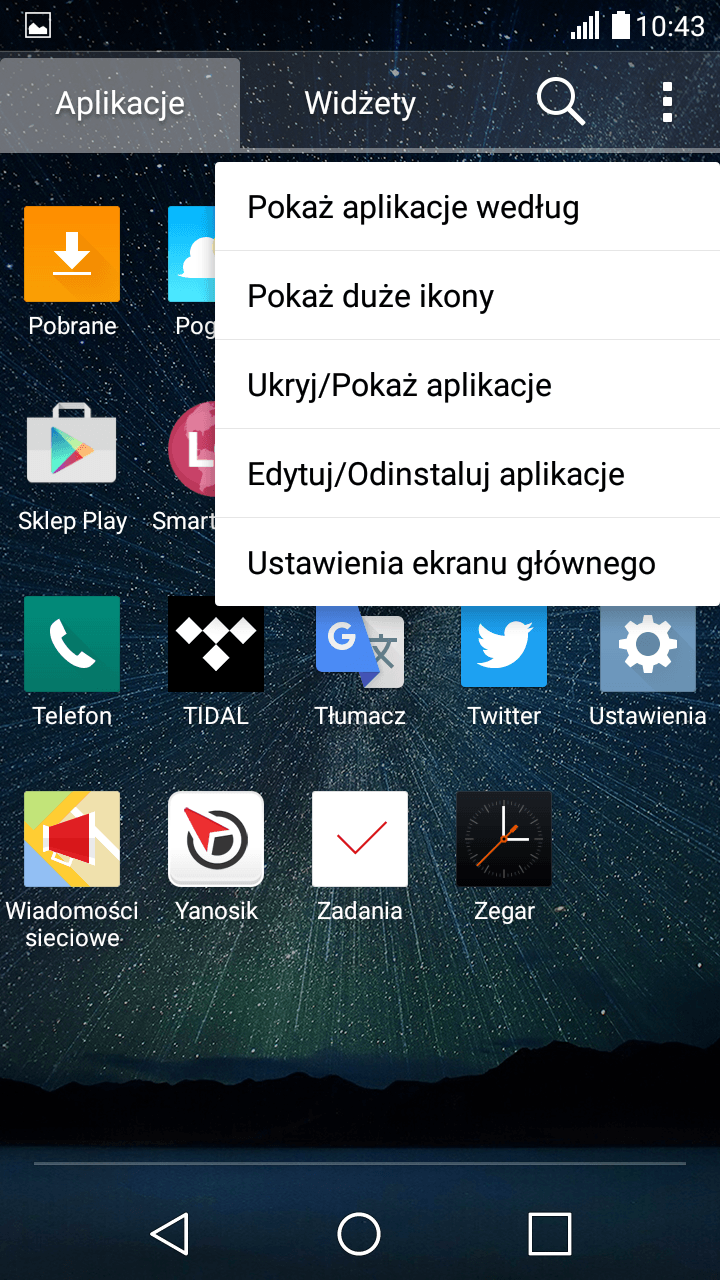
Task: Select Pokaż aplikacje według menu option
Action: point(467,207)
